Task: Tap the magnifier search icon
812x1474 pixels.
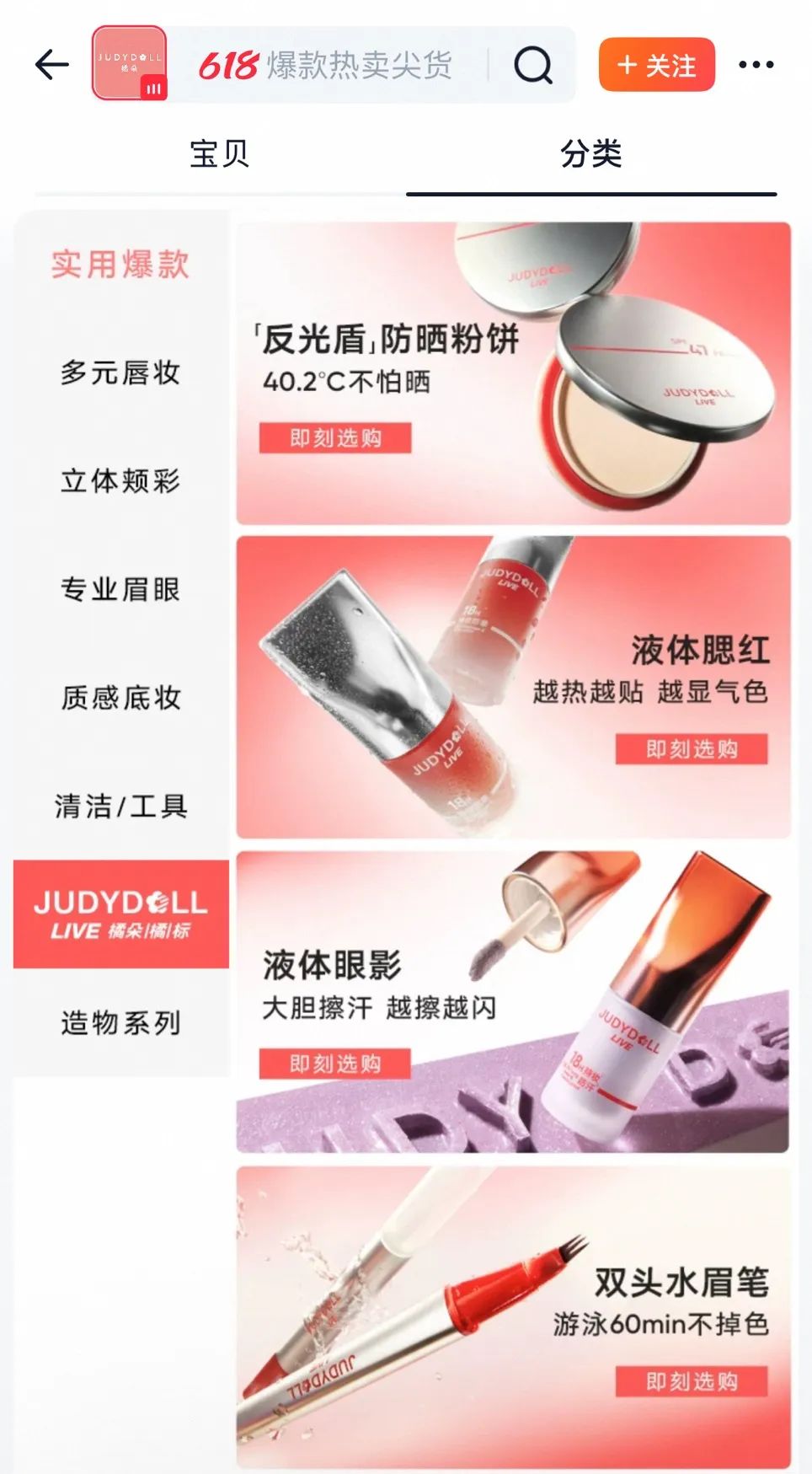Action: click(532, 65)
